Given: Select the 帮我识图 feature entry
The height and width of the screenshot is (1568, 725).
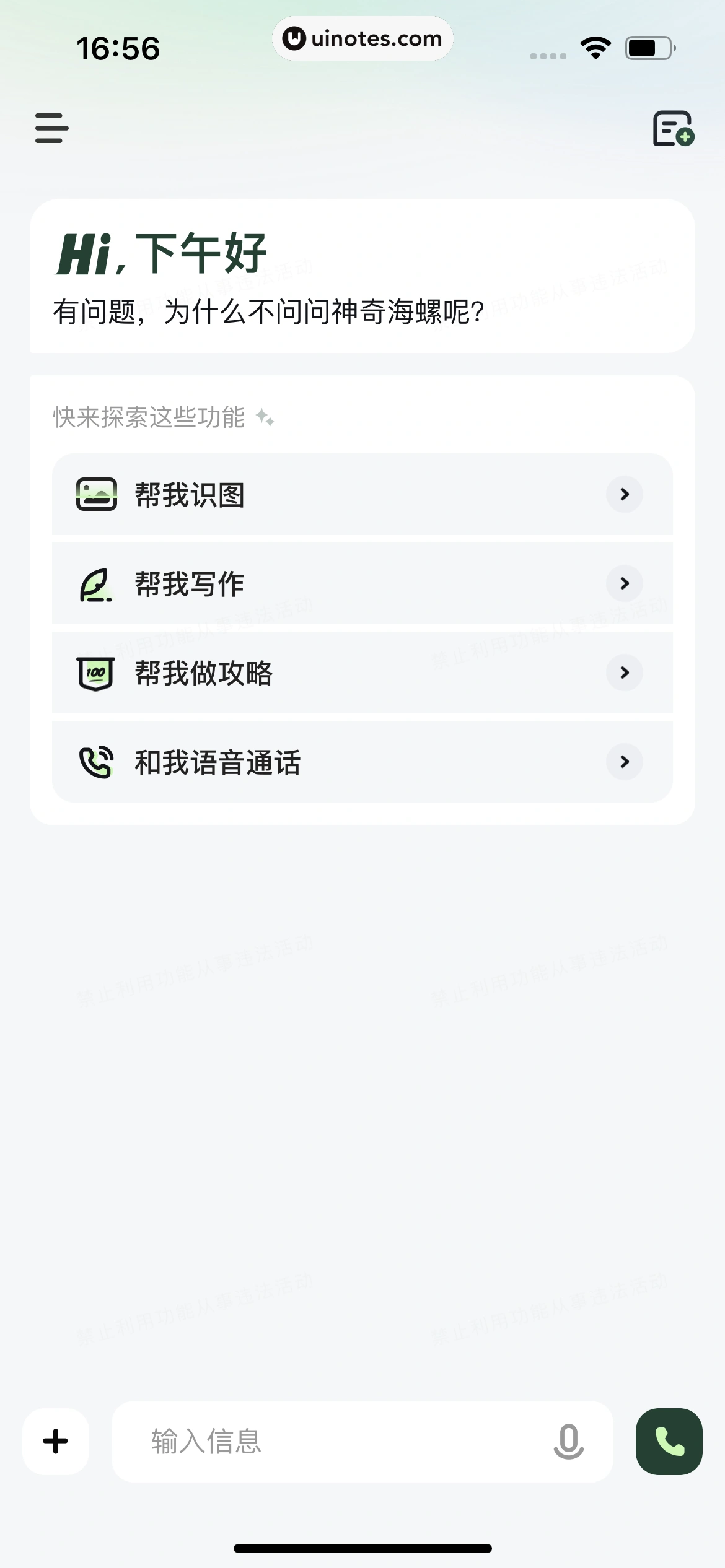Looking at the screenshot, I should pyautogui.click(x=362, y=494).
